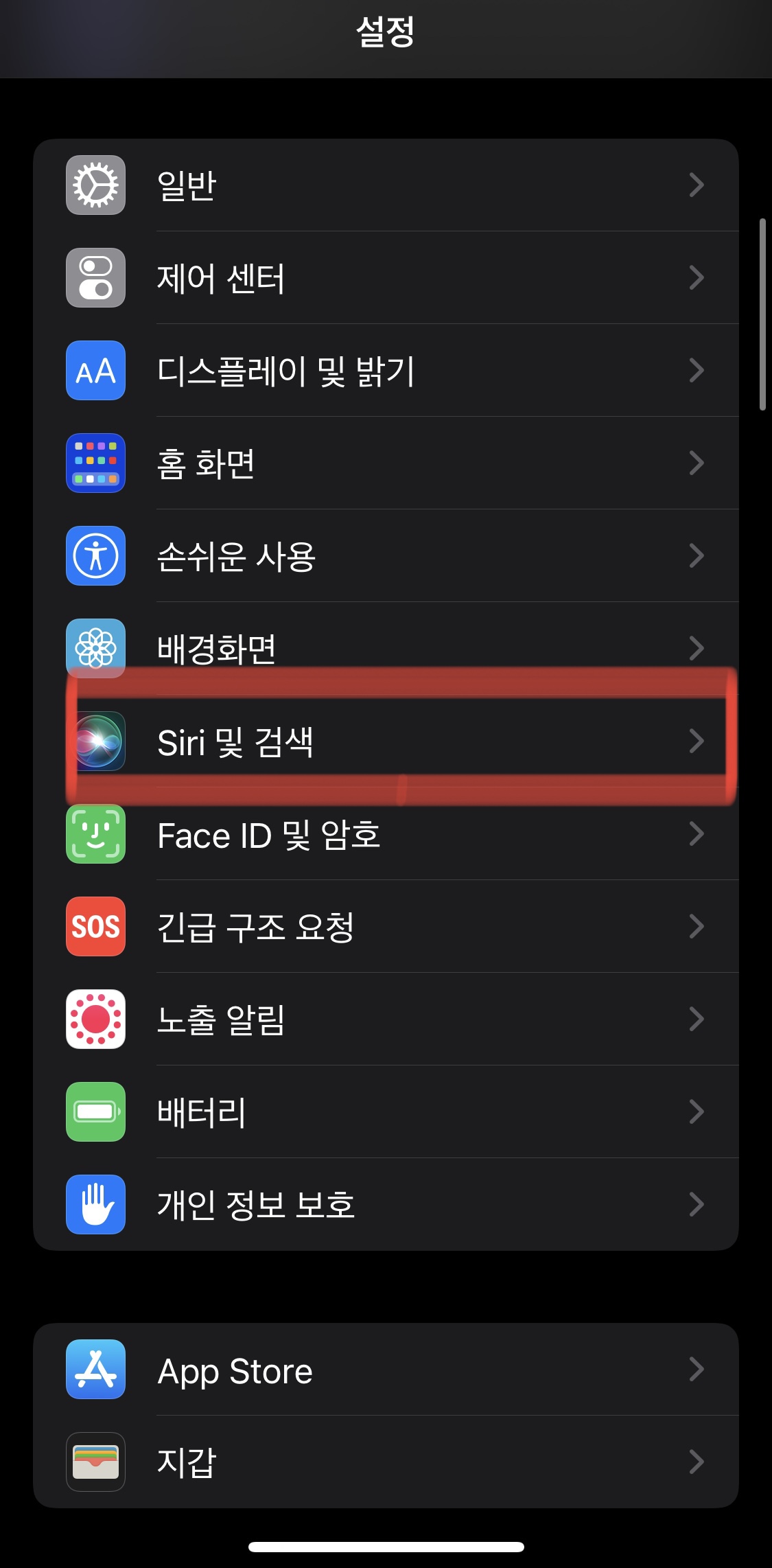Tap the Face ID 및 암호 icon
Image resolution: width=772 pixels, height=1568 pixels.
point(95,835)
